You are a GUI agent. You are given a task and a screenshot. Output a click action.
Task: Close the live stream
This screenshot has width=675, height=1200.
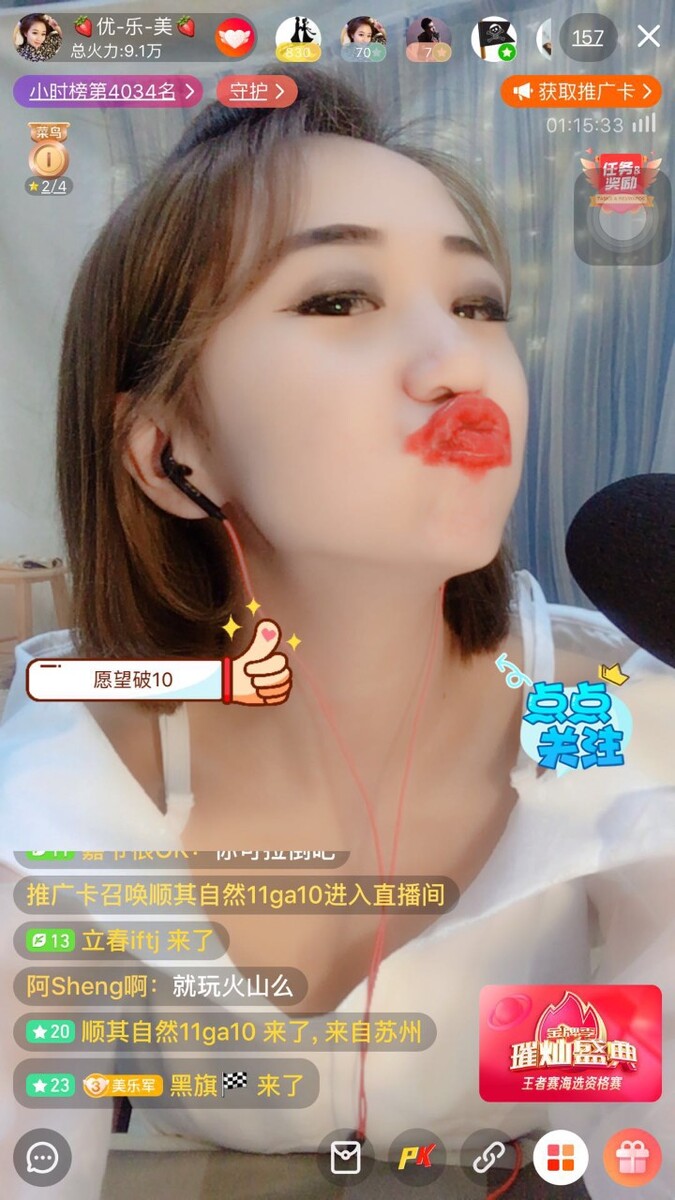[x=649, y=37]
